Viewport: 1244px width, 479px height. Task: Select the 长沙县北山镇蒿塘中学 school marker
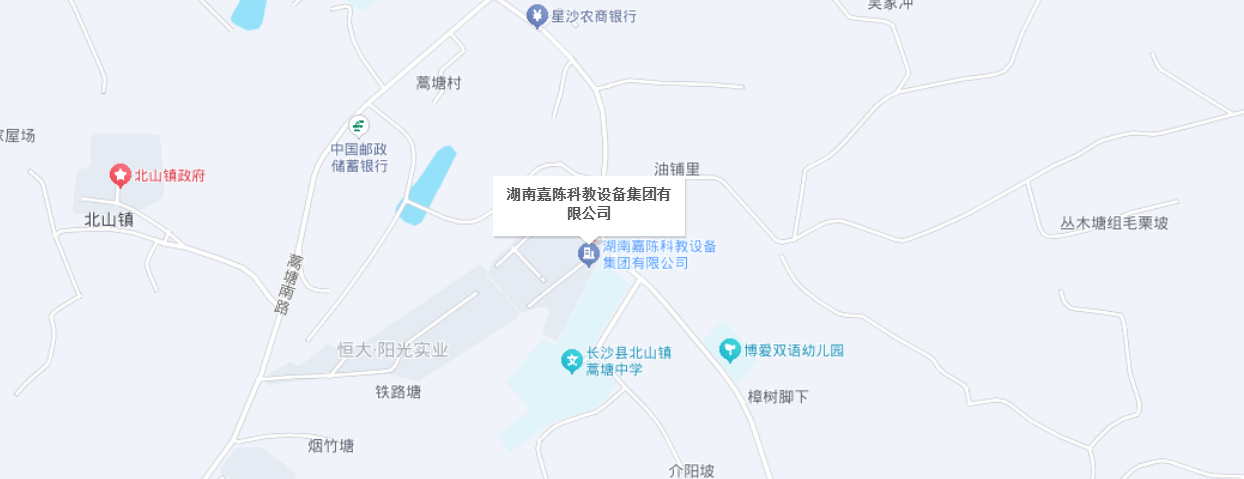pyautogui.click(x=571, y=360)
